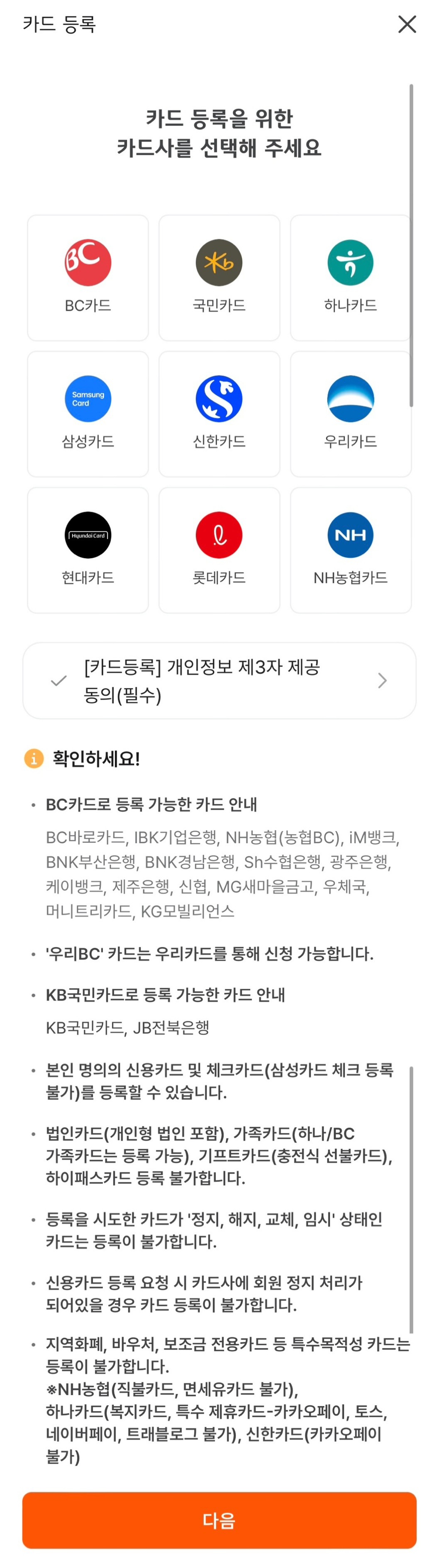The width and height of the screenshot is (439, 1568).
Task: Pick the 롯데카드 tile
Action: (x=219, y=550)
